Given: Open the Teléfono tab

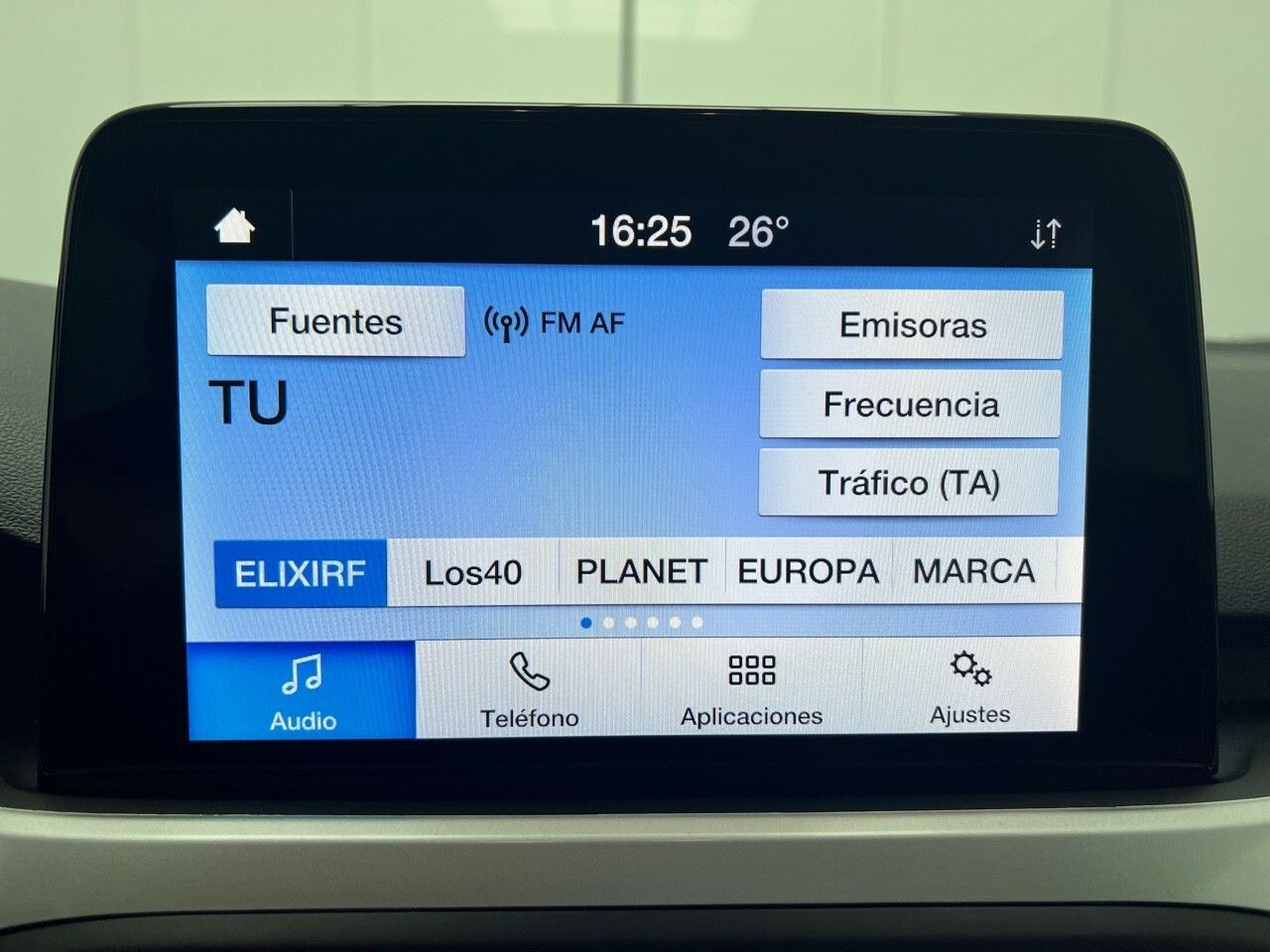Looking at the screenshot, I should (529, 690).
